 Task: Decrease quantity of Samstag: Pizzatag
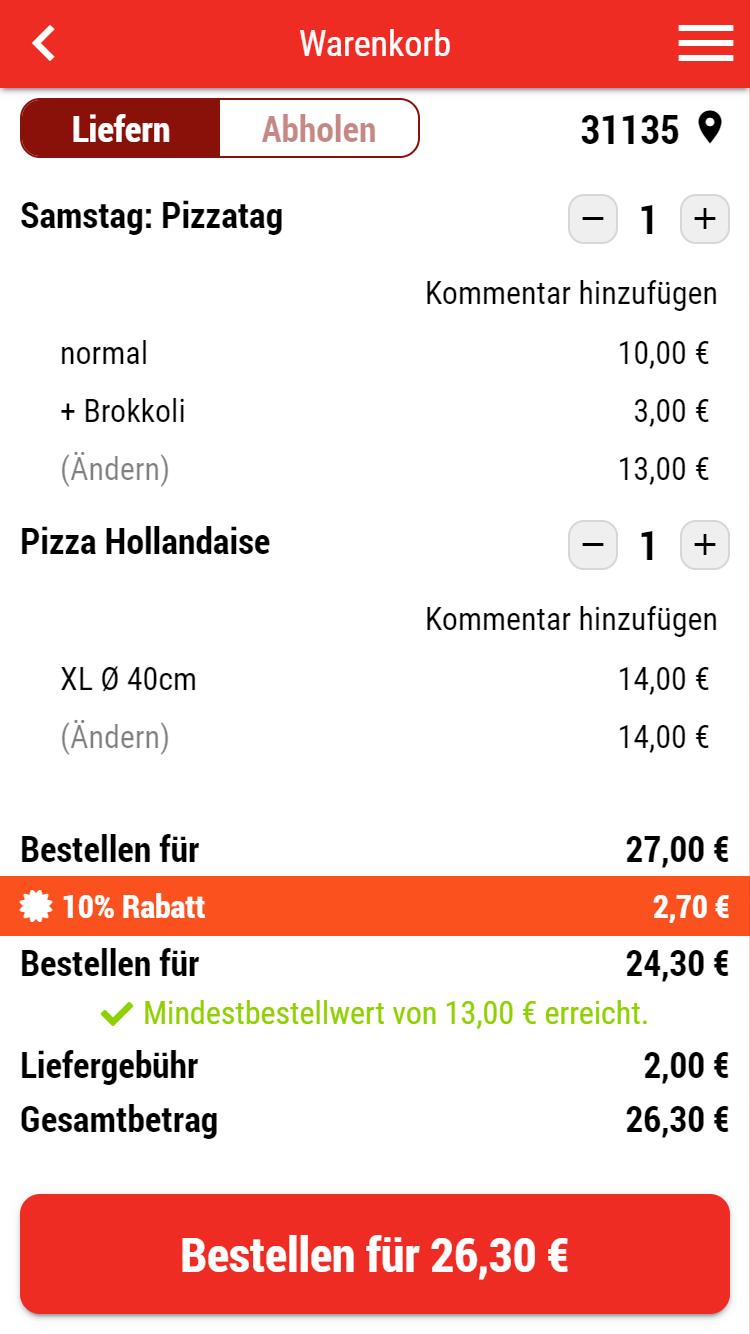[x=592, y=219]
